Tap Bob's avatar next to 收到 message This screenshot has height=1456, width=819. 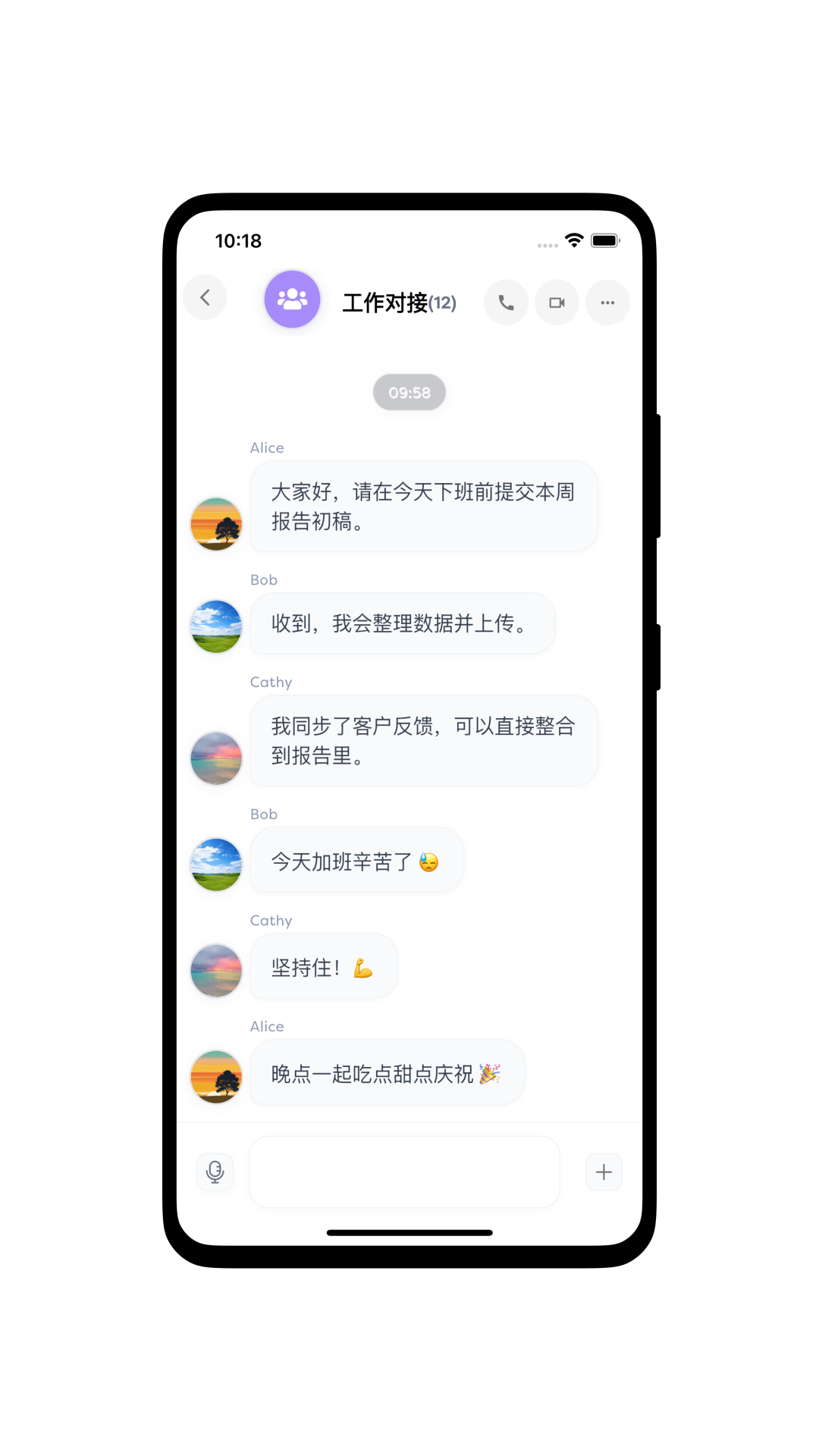coord(216,626)
